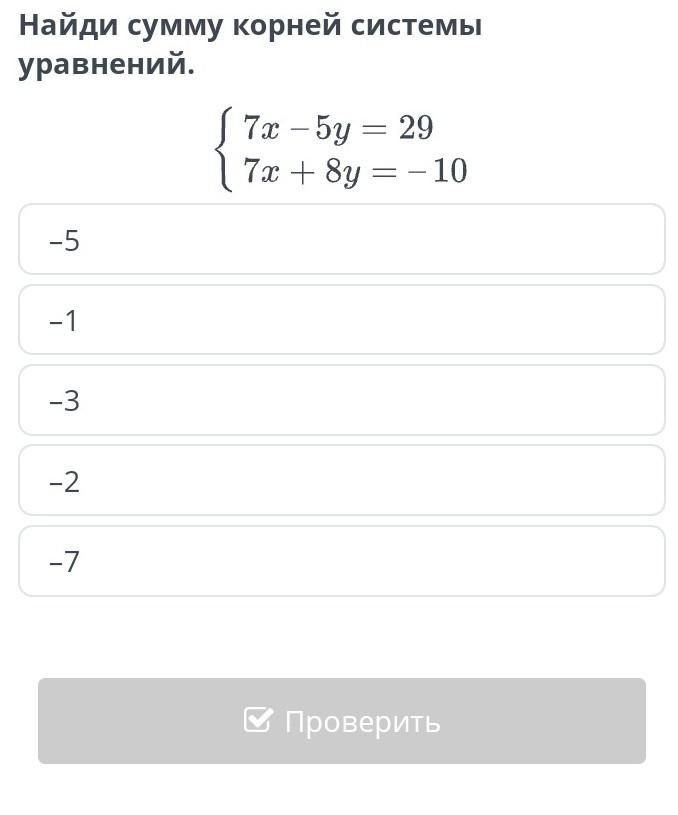Select the answer option –7

click(x=342, y=561)
